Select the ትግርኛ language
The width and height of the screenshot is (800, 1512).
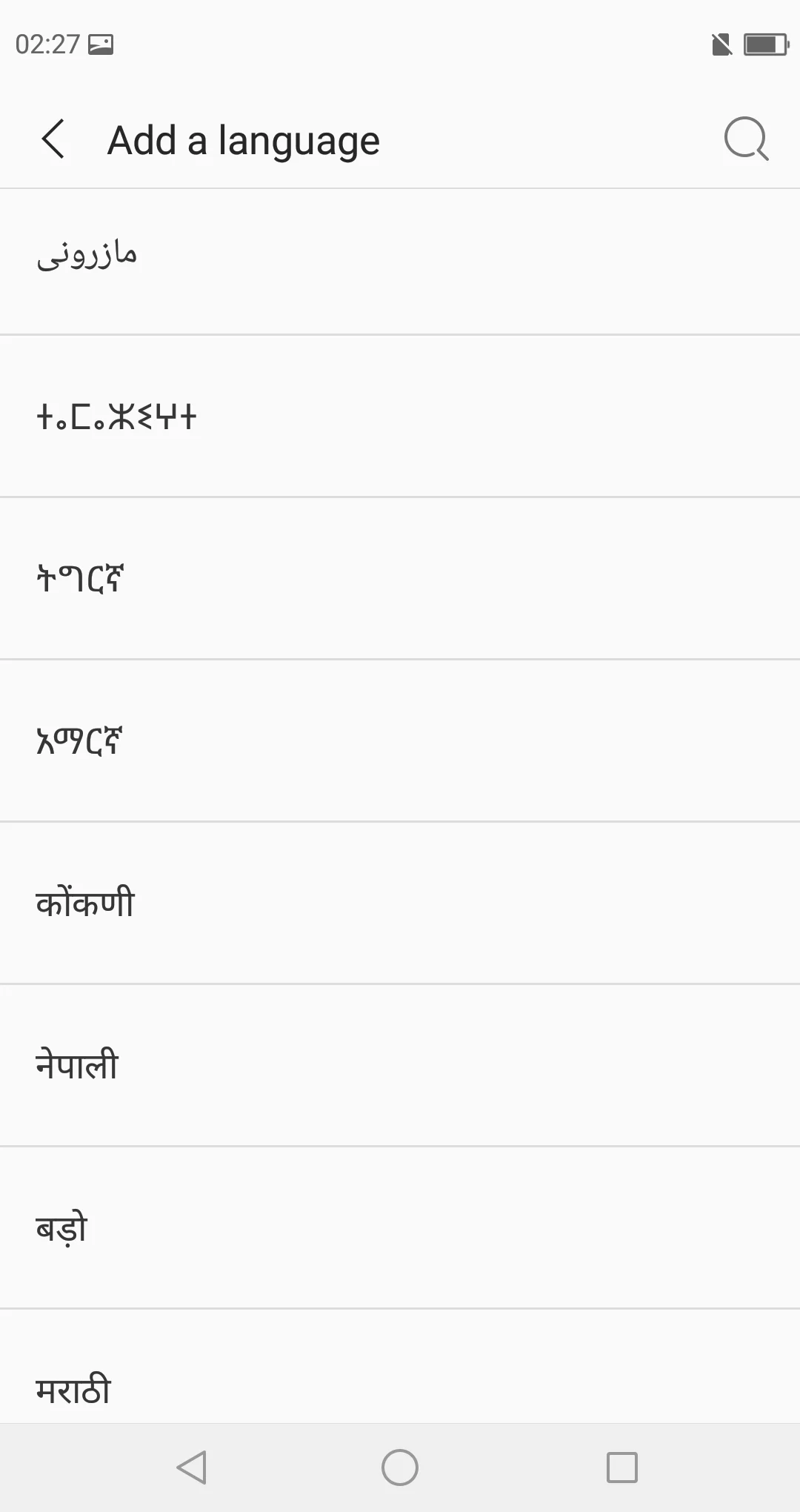(x=400, y=578)
